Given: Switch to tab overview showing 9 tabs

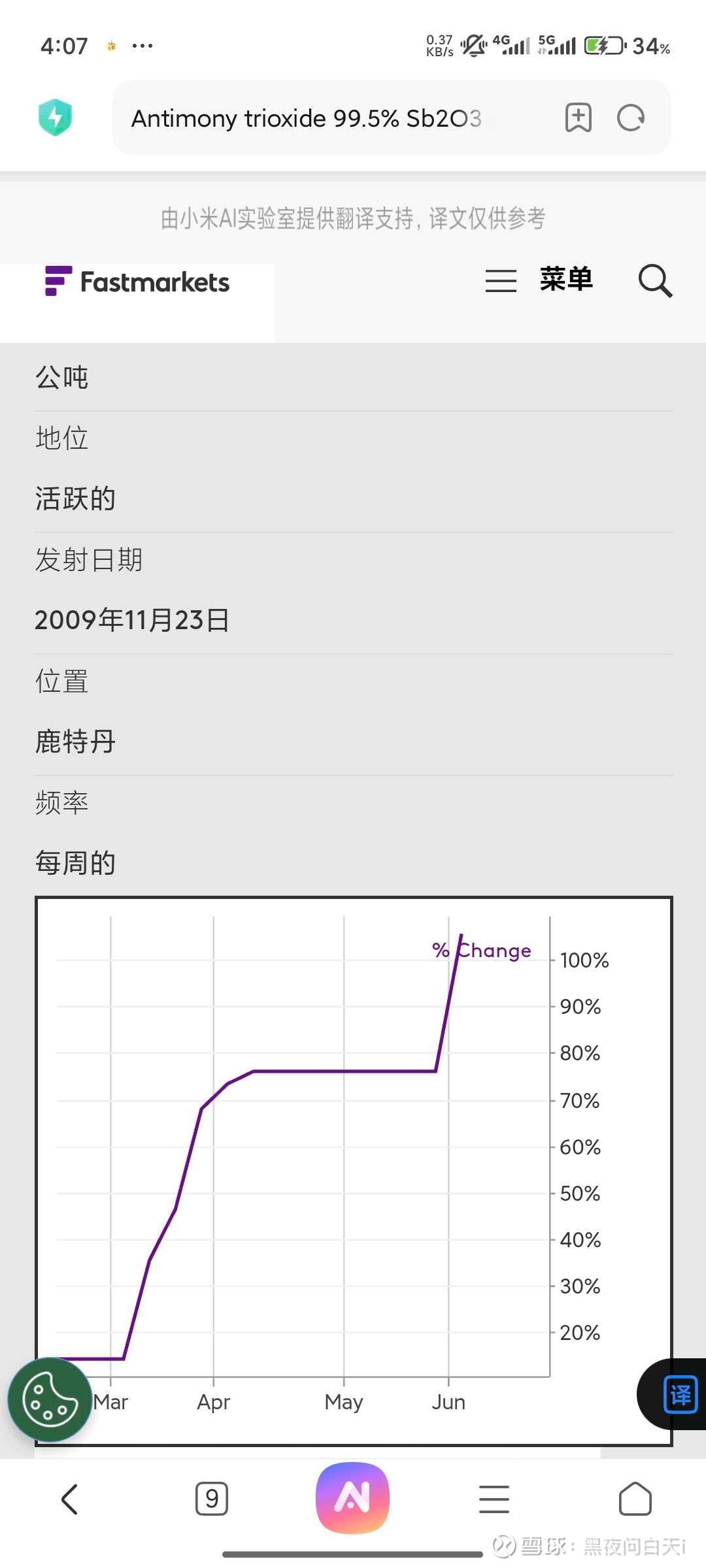Looking at the screenshot, I should pos(211,1498).
